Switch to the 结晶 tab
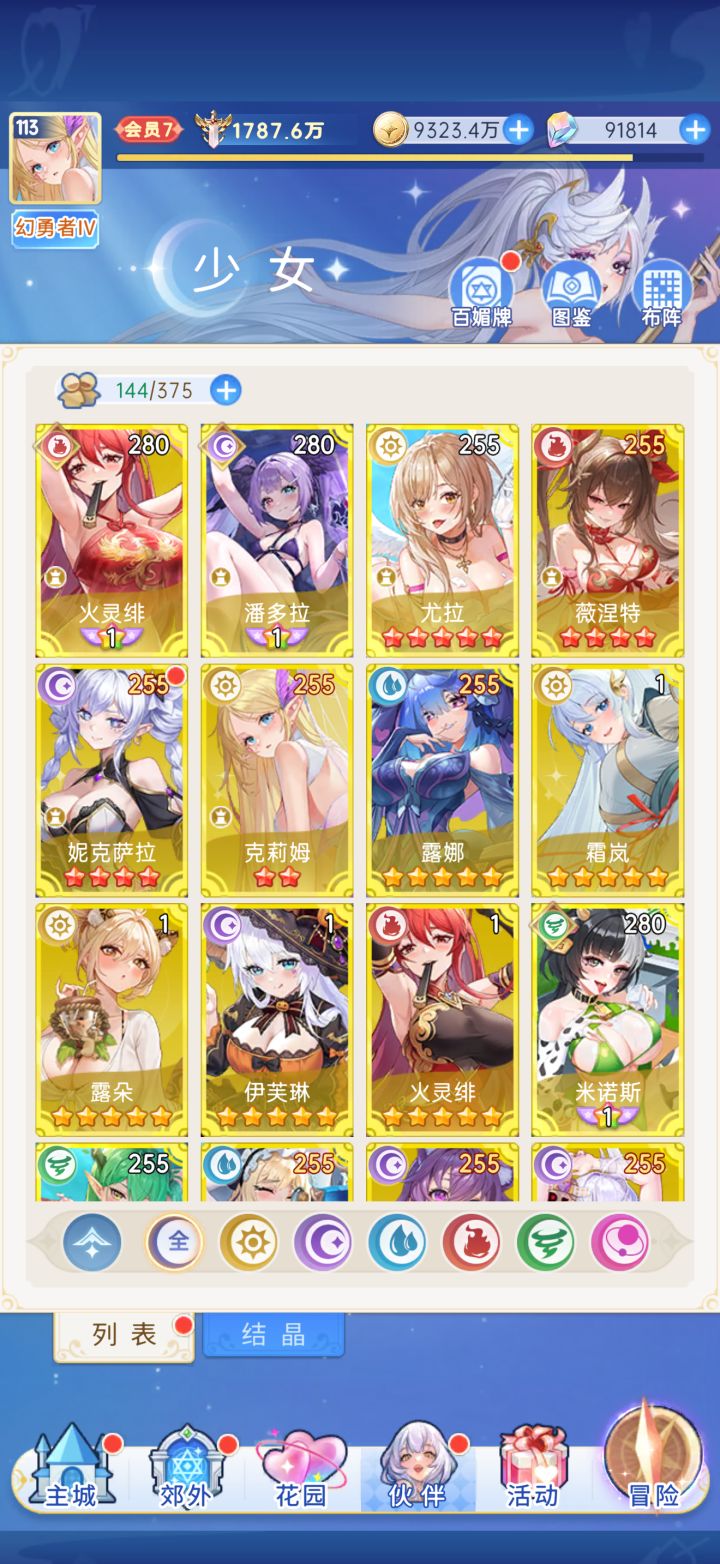This screenshot has width=720, height=1564. [274, 1335]
